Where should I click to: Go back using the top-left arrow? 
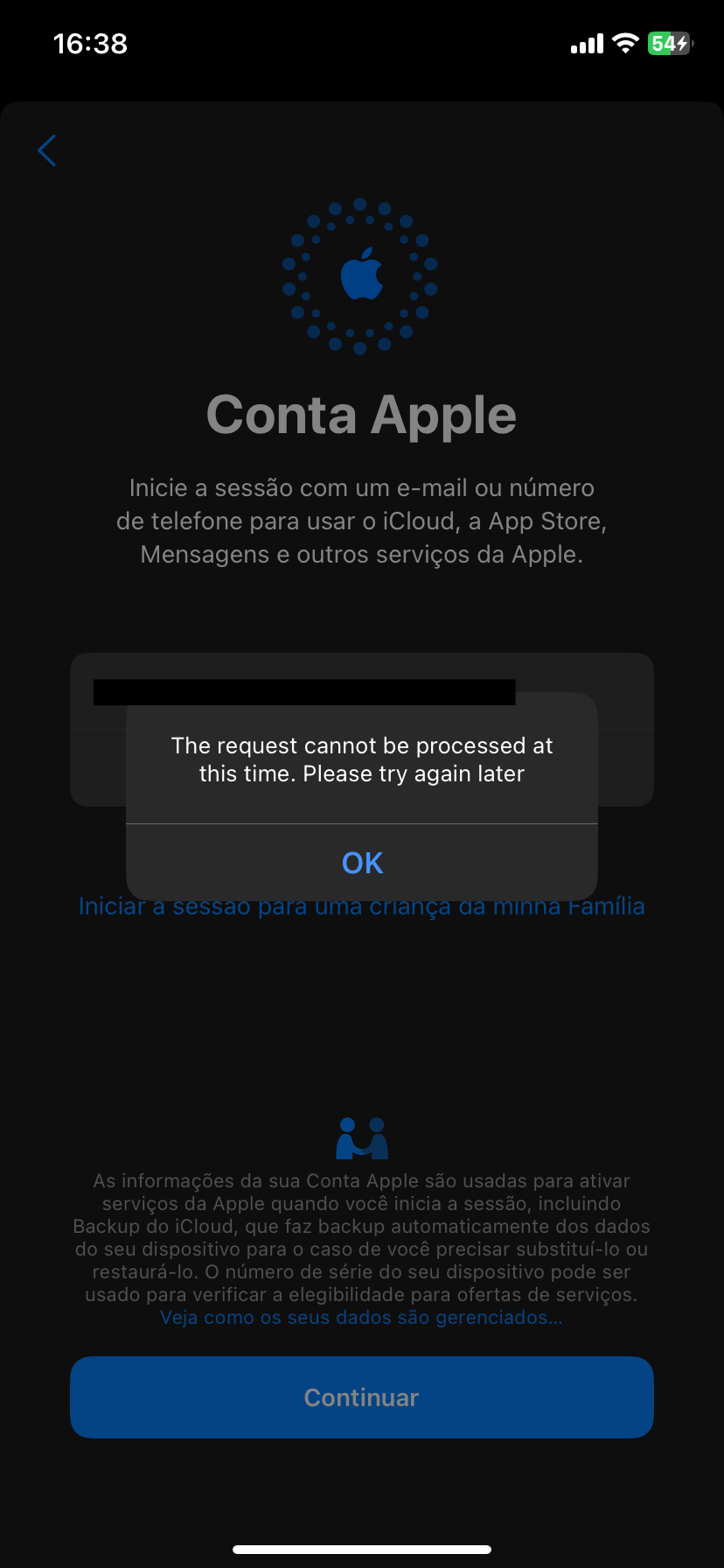[47, 150]
